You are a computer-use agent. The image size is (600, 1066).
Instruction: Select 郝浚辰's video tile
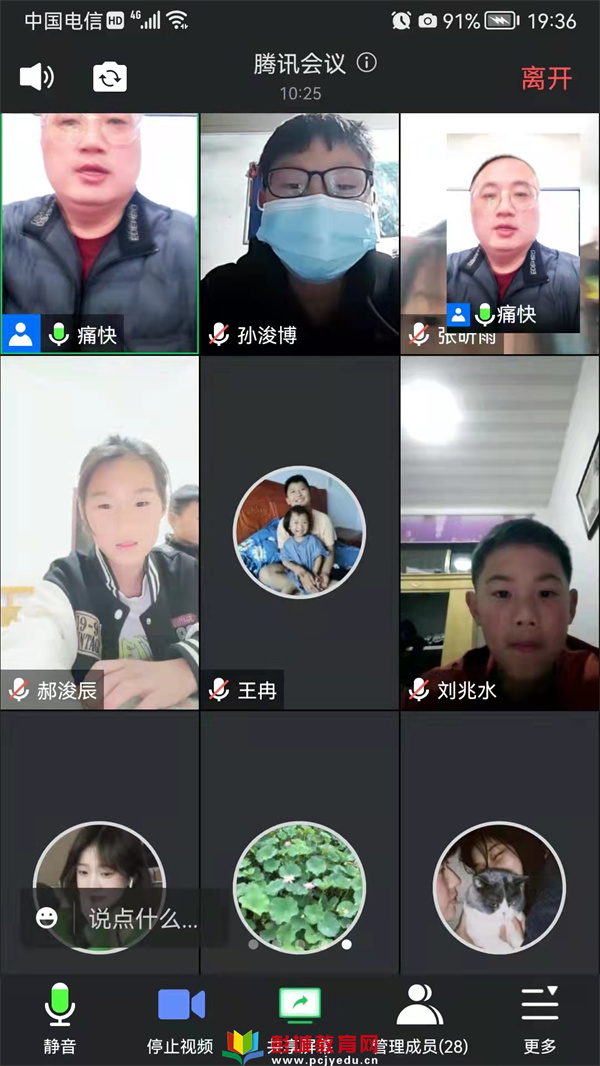(x=99, y=530)
